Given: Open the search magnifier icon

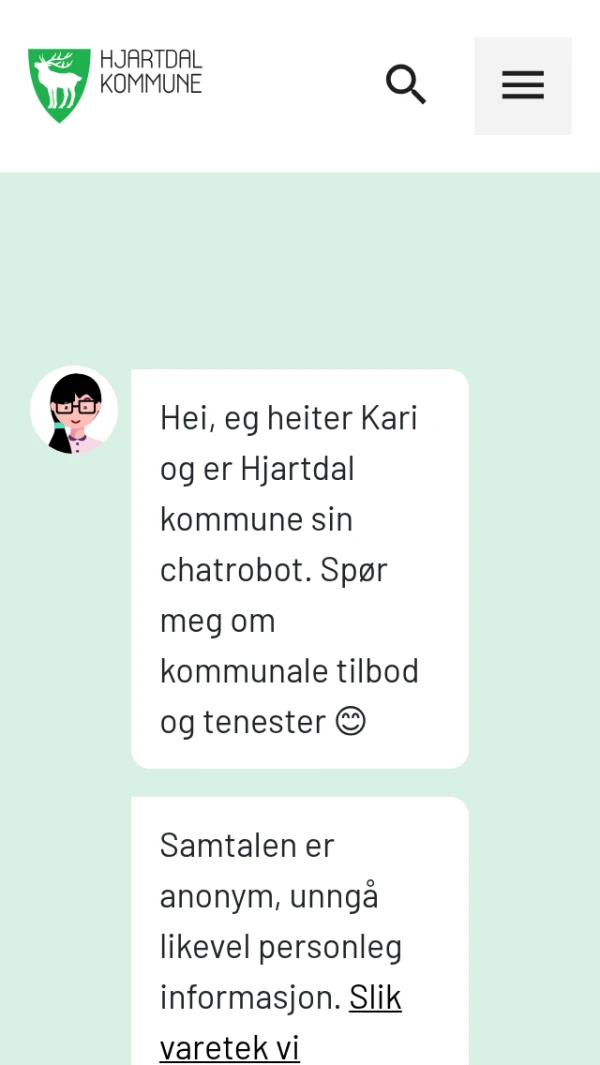Looking at the screenshot, I should [x=406, y=85].
